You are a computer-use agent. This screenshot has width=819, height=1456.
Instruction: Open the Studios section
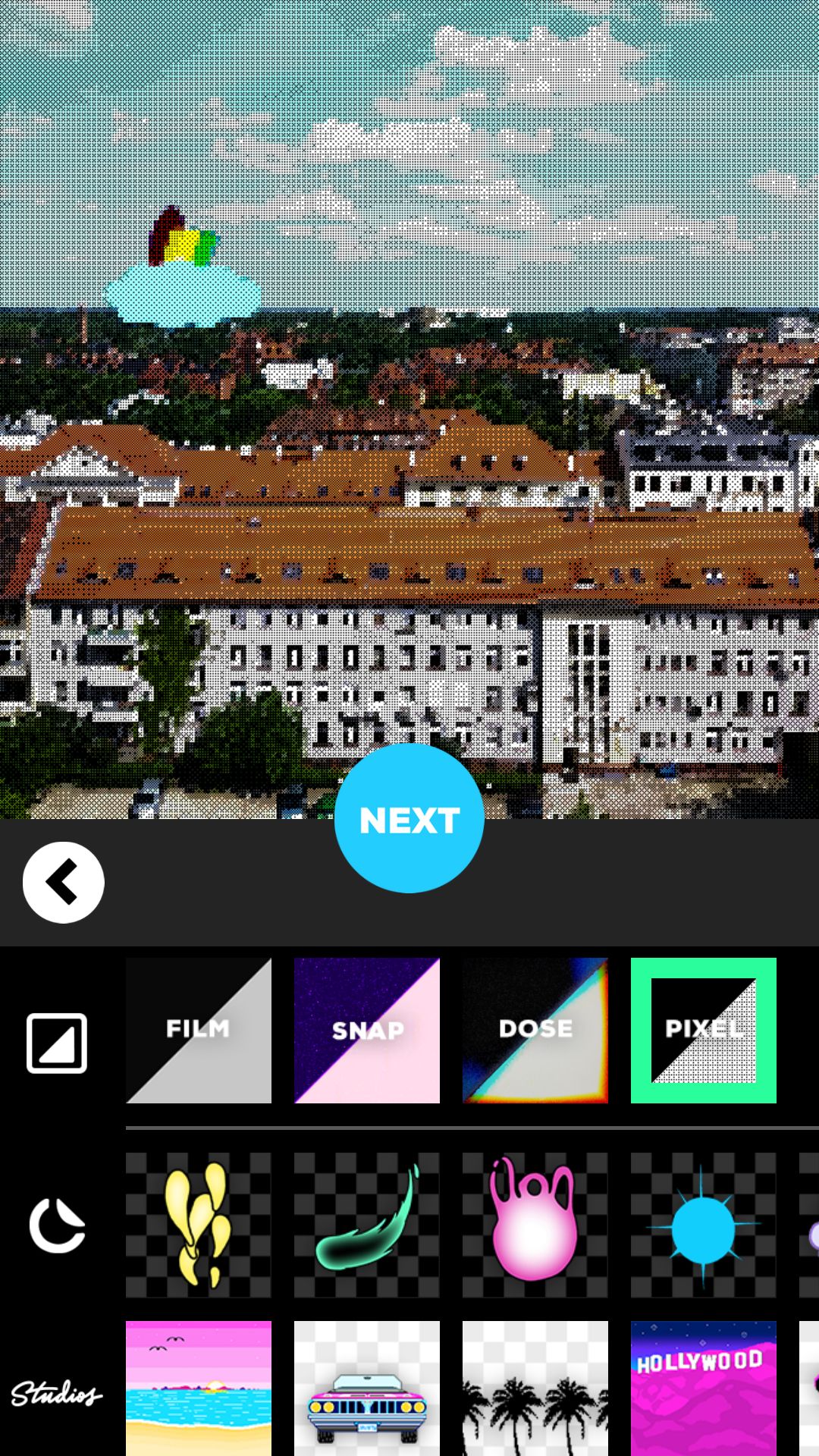coord(57,1394)
